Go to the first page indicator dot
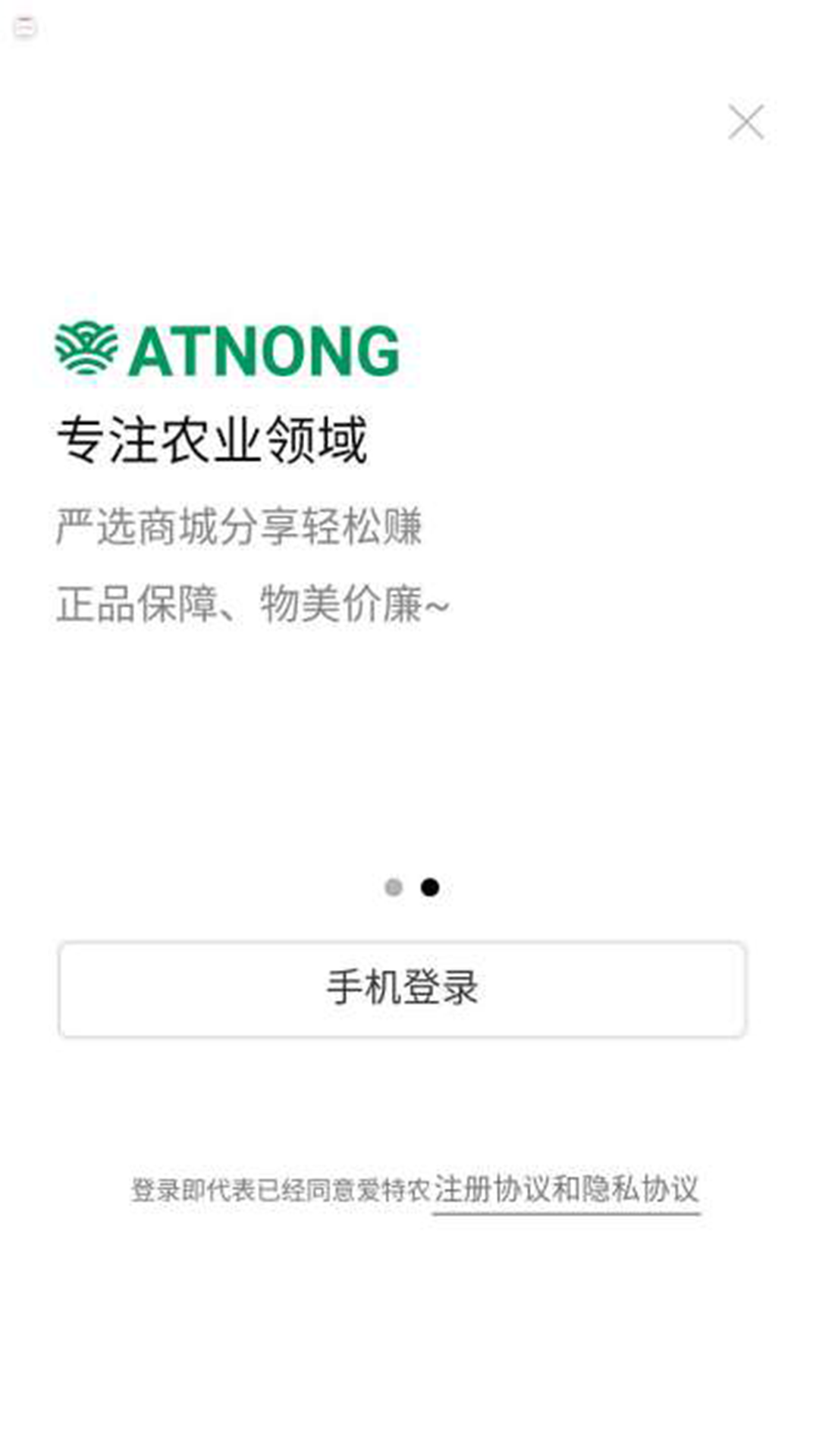Viewport: 819px width, 1456px height. [393, 887]
